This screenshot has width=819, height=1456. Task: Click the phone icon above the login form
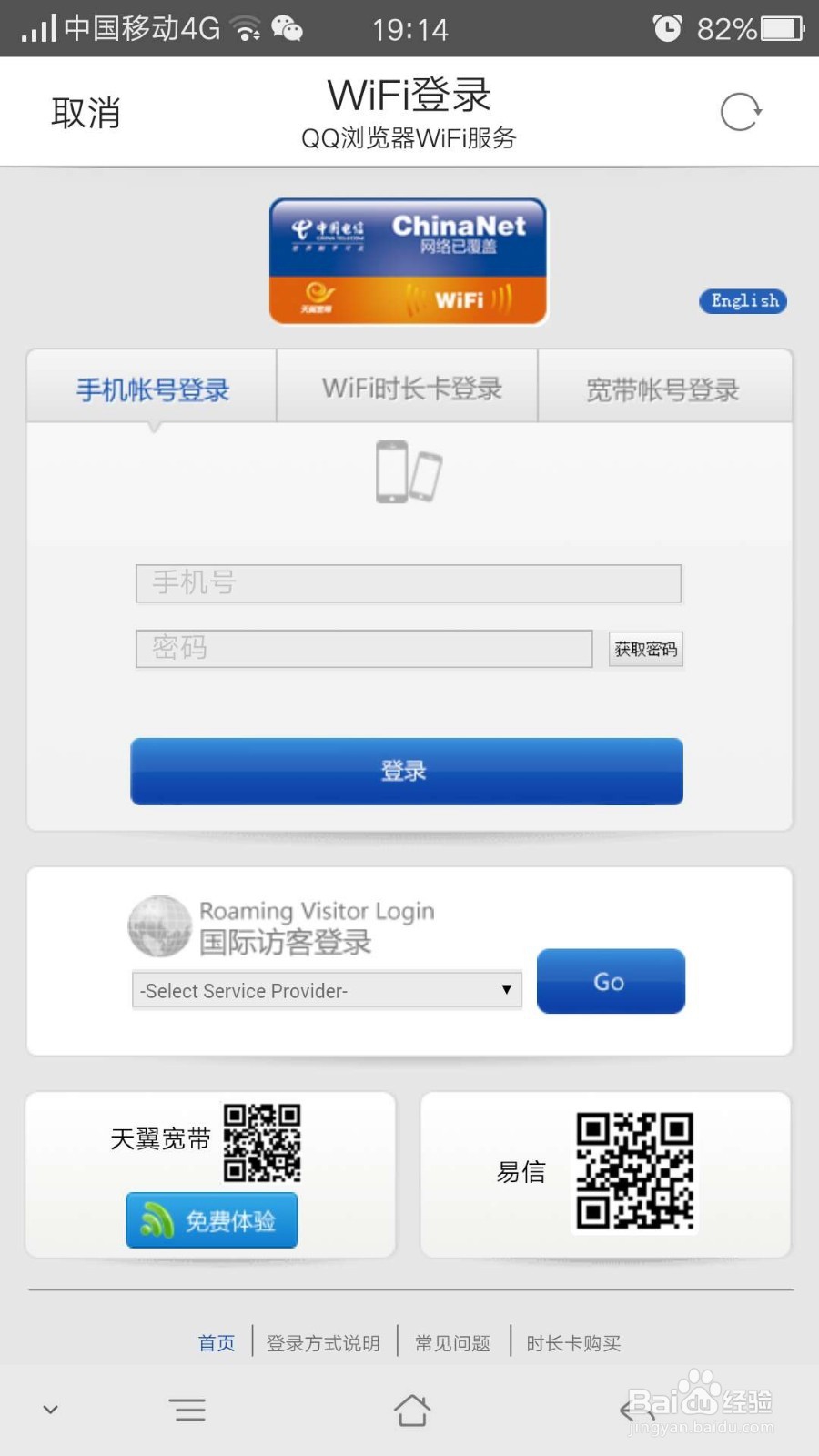[407, 473]
